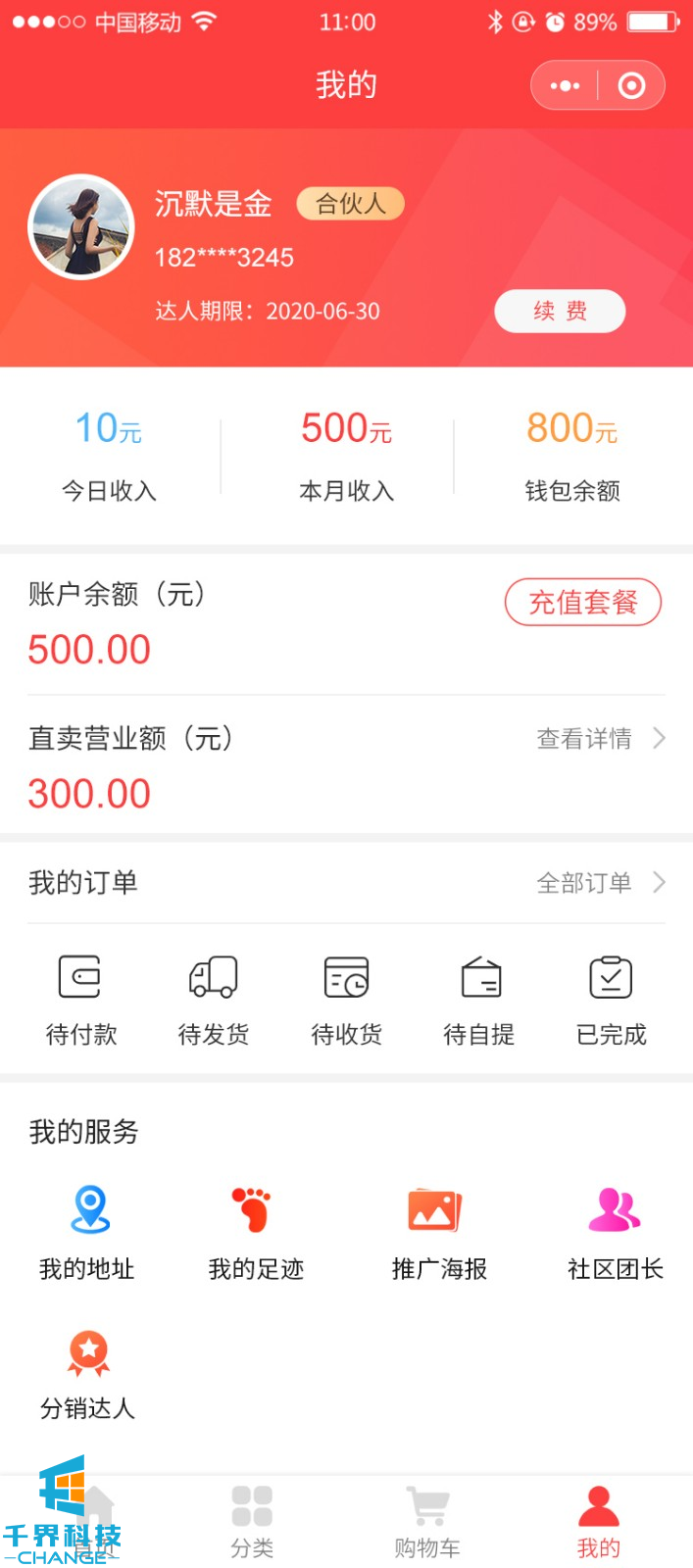Open the mini program more options menu

tap(565, 86)
